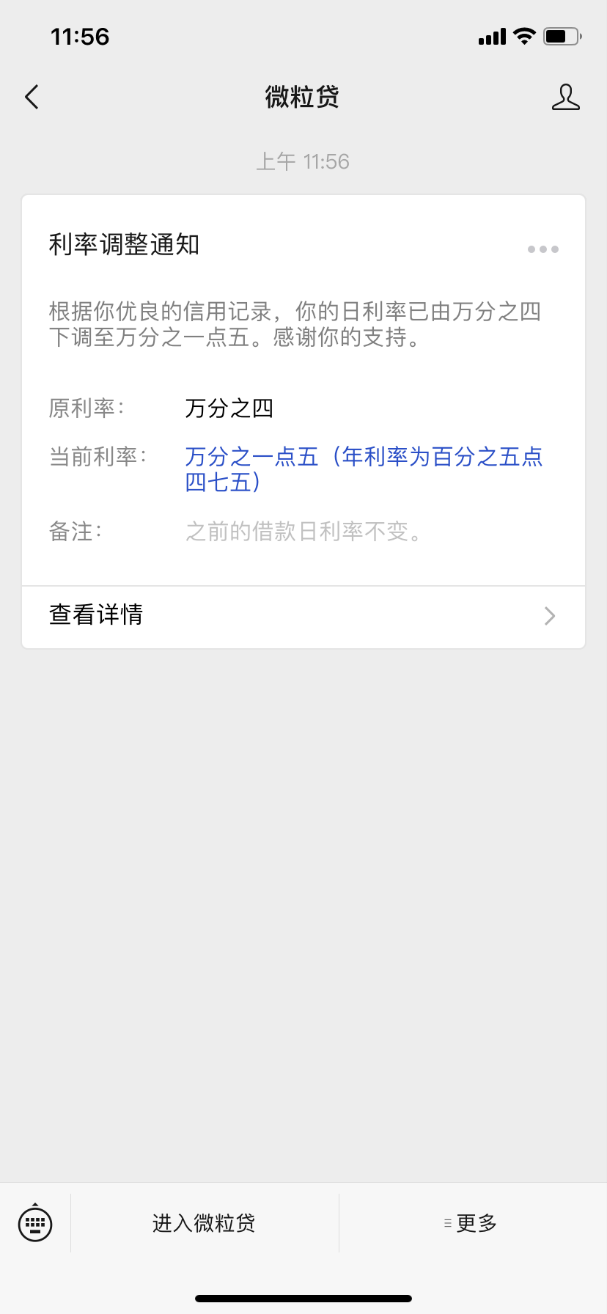Tap 进入微粒贷 menu button
This screenshot has height=1314, width=607.
pyautogui.click(x=204, y=1223)
